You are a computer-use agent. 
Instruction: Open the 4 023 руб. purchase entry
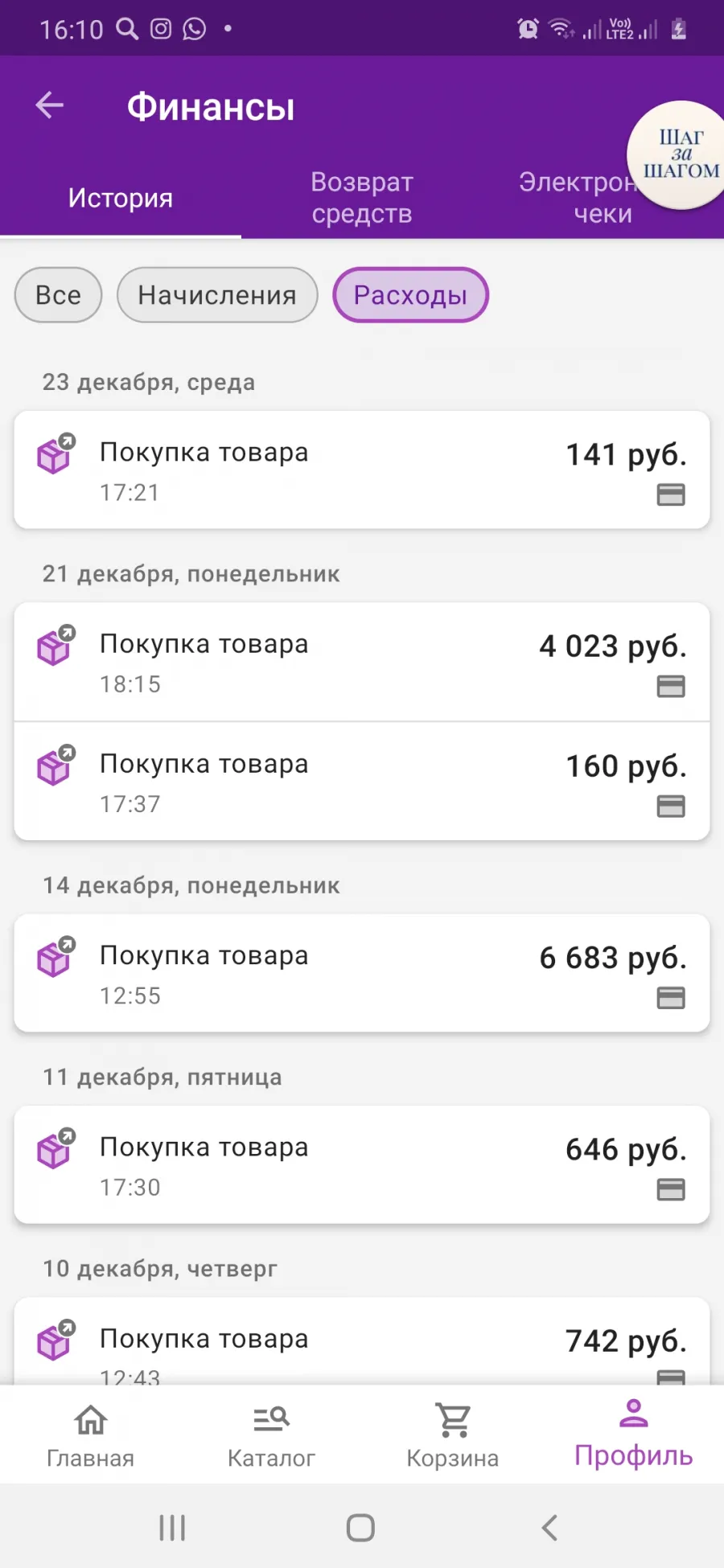[362, 662]
